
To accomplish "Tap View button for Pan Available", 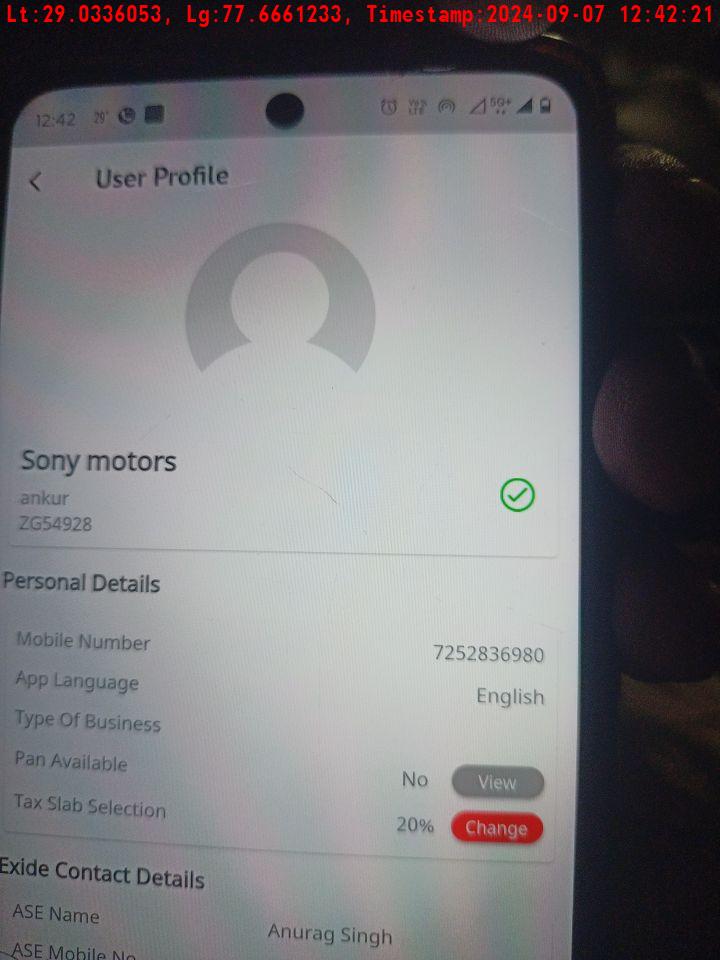I will [x=497, y=782].
